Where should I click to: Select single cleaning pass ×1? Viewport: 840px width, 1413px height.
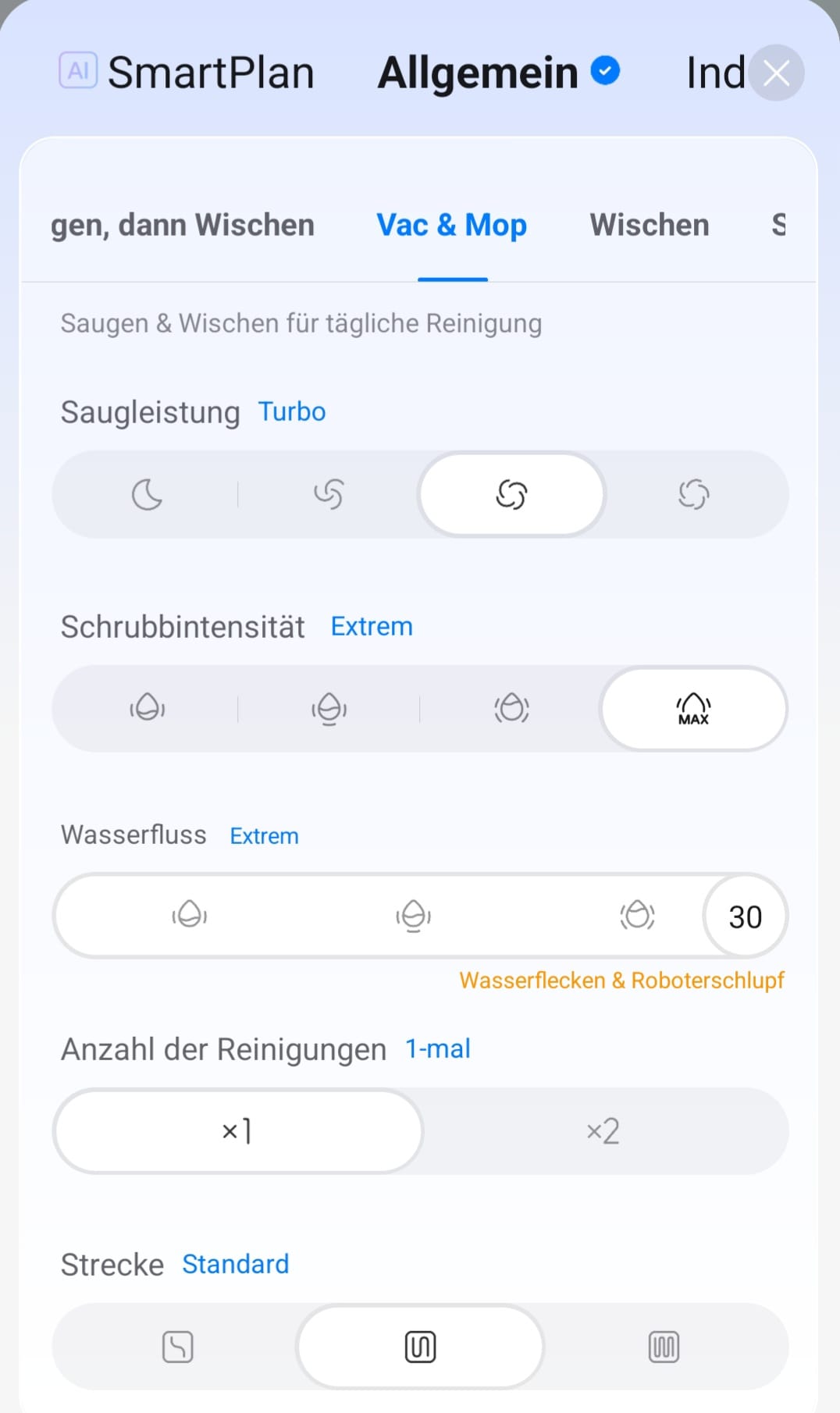[x=237, y=1131]
